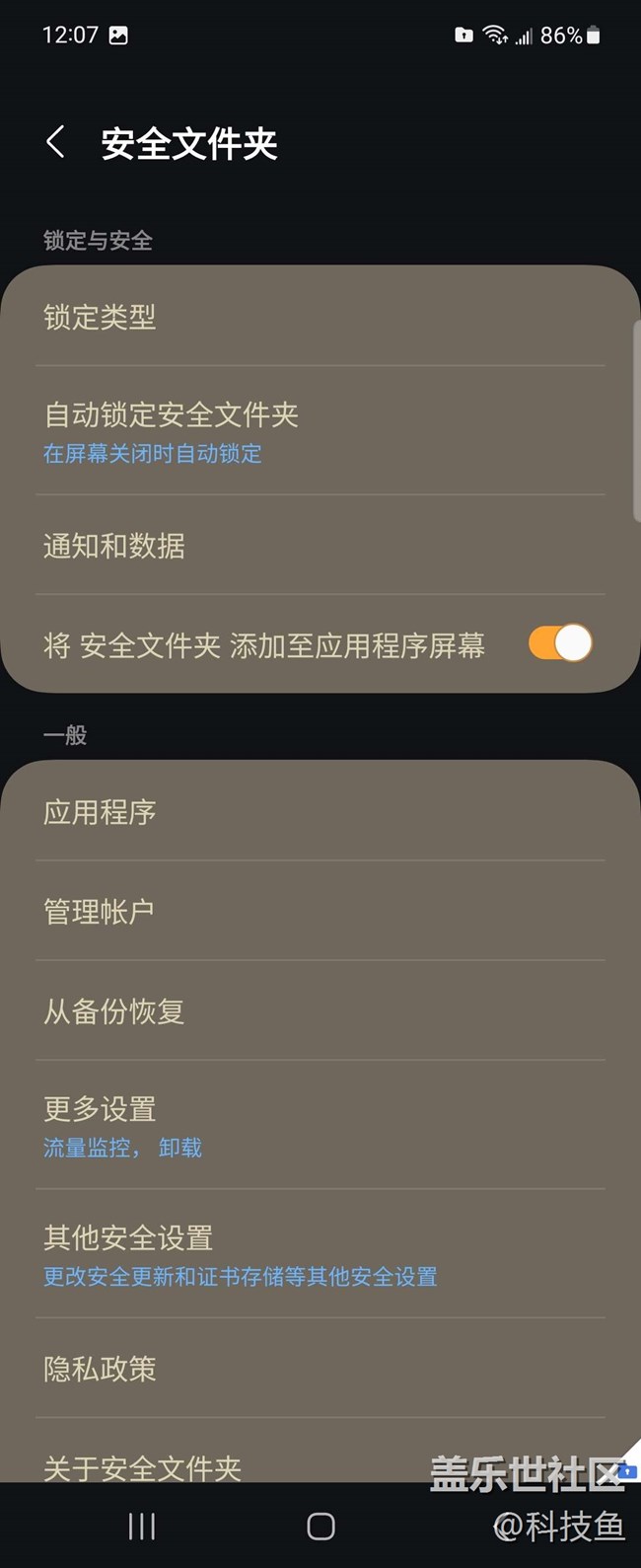Open 通知和数据 settings

320,546
